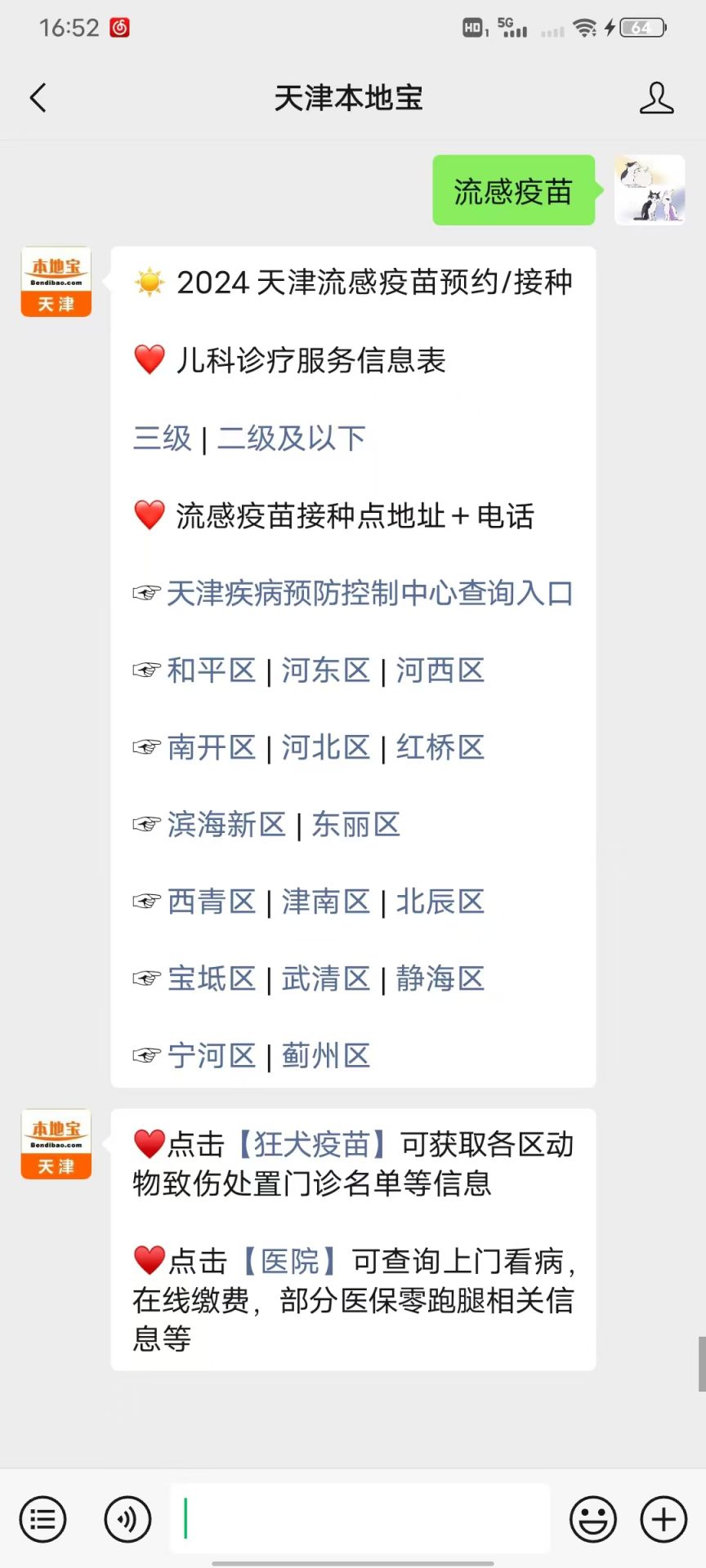Open the 河西区 flu vaccine link
706x1568 pixels.
coord(440,670)
